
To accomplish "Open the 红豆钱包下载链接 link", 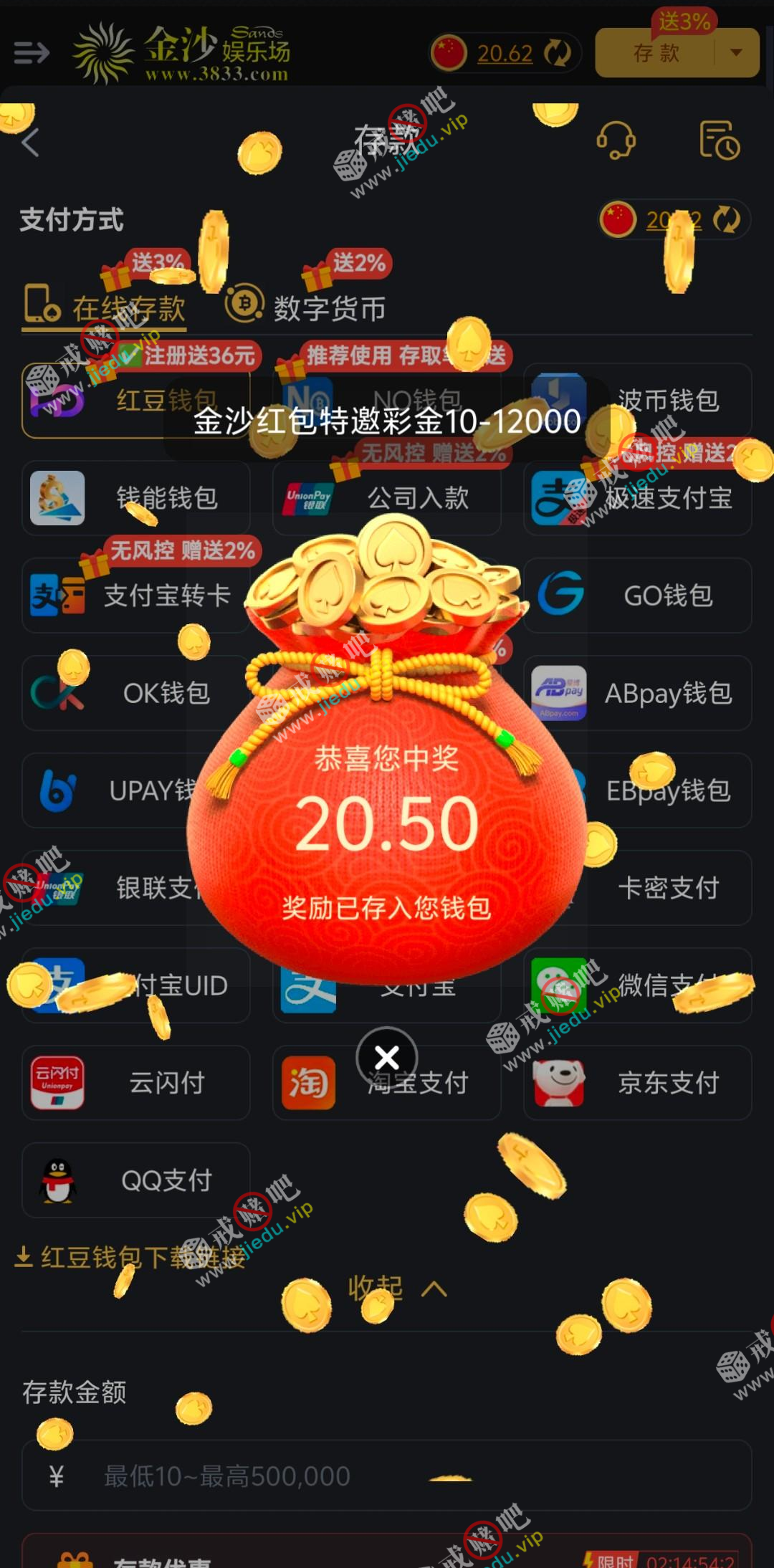I will 130,1257.
